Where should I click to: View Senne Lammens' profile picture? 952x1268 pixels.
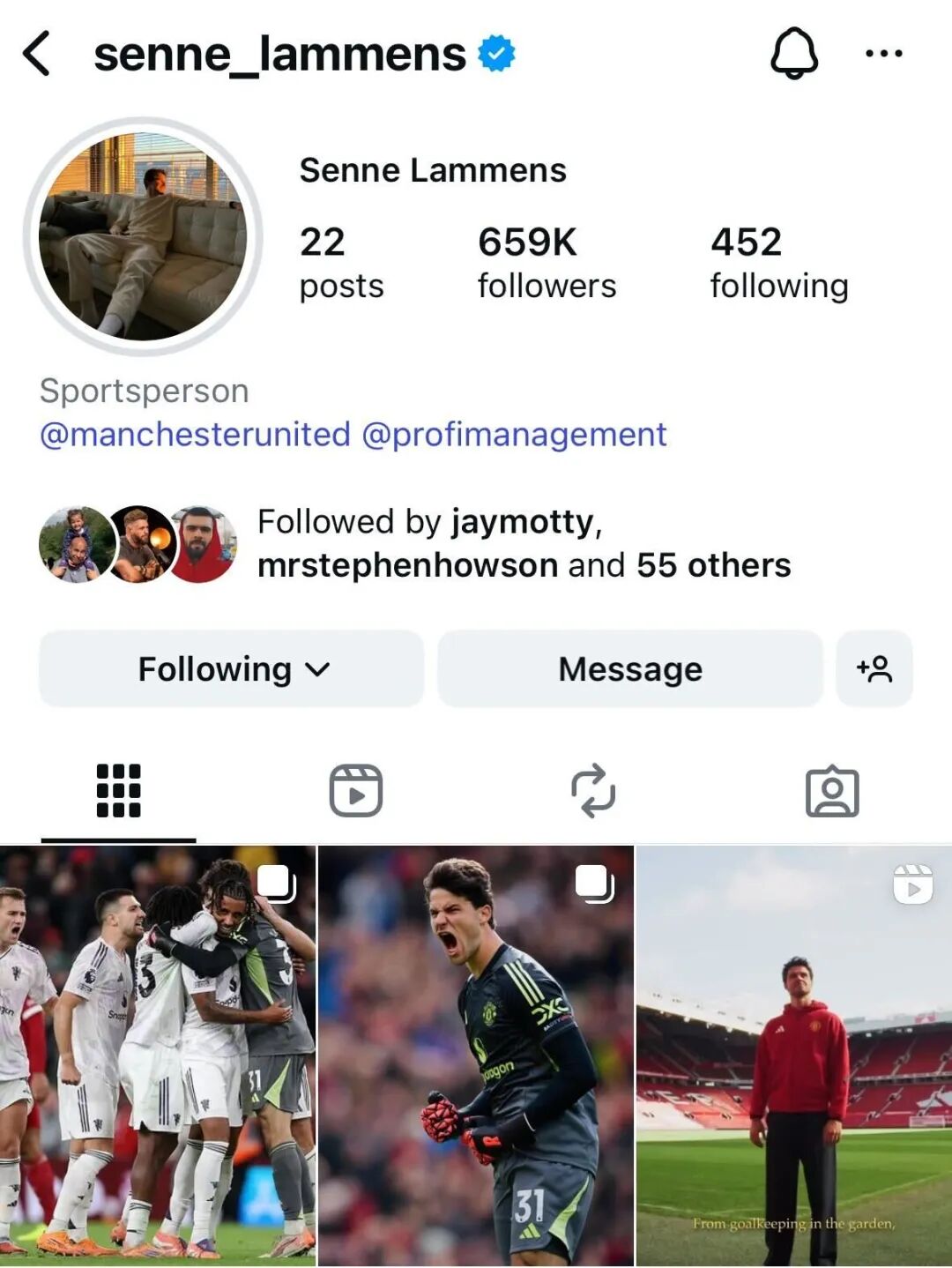143,236
